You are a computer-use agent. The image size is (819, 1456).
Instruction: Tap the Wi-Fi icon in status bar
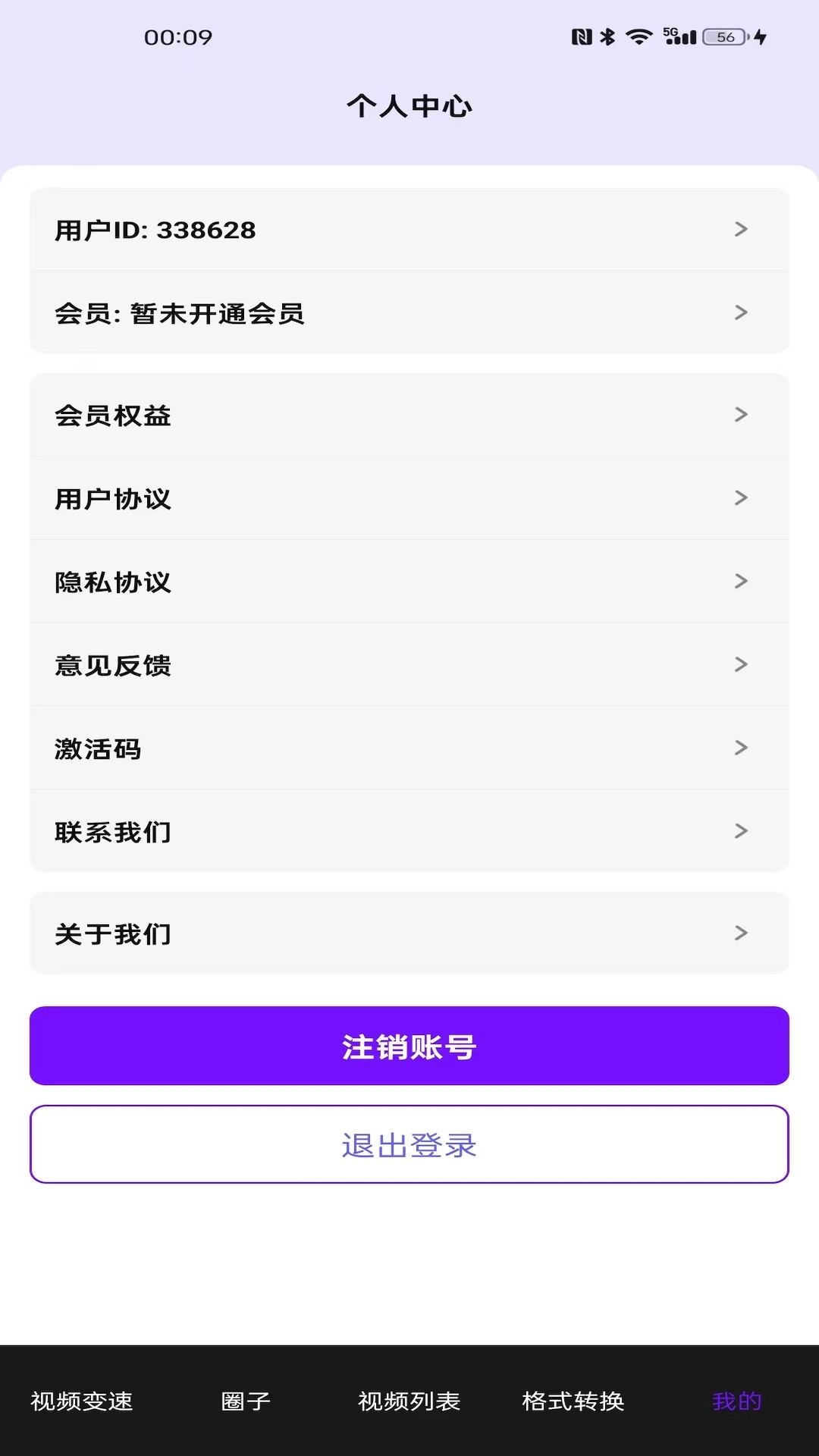[x=639, y=37]
